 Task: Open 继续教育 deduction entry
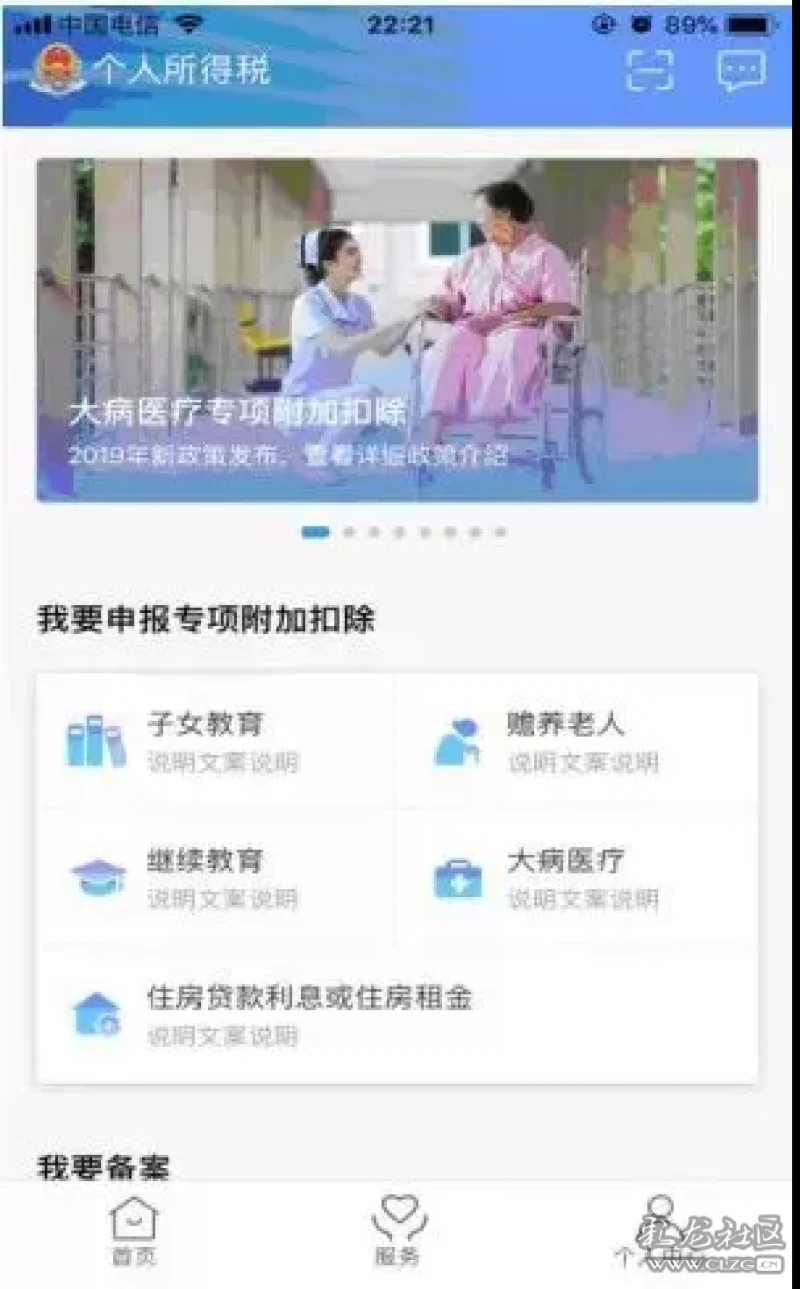click(x=217, y=877)
